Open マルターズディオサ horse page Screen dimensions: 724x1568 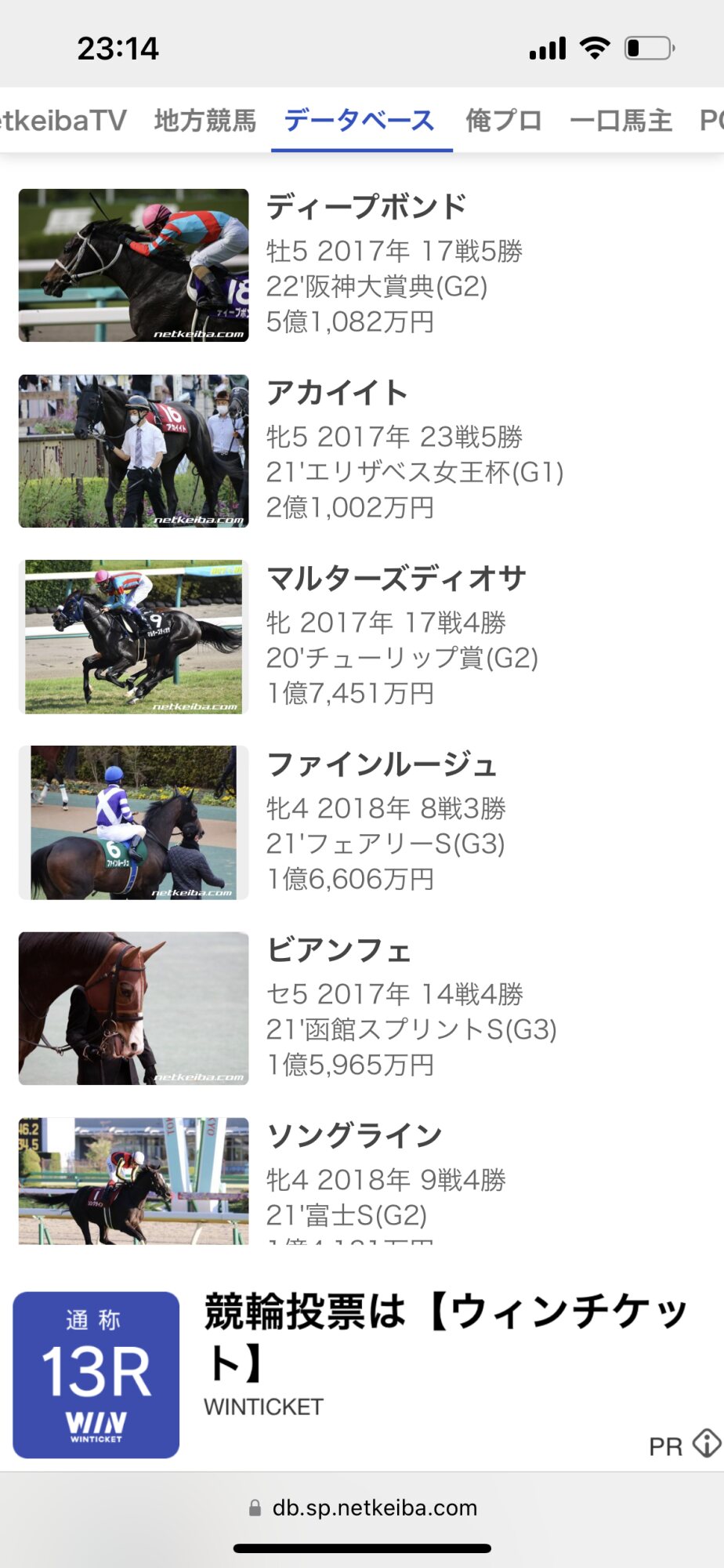click(396, 579)
